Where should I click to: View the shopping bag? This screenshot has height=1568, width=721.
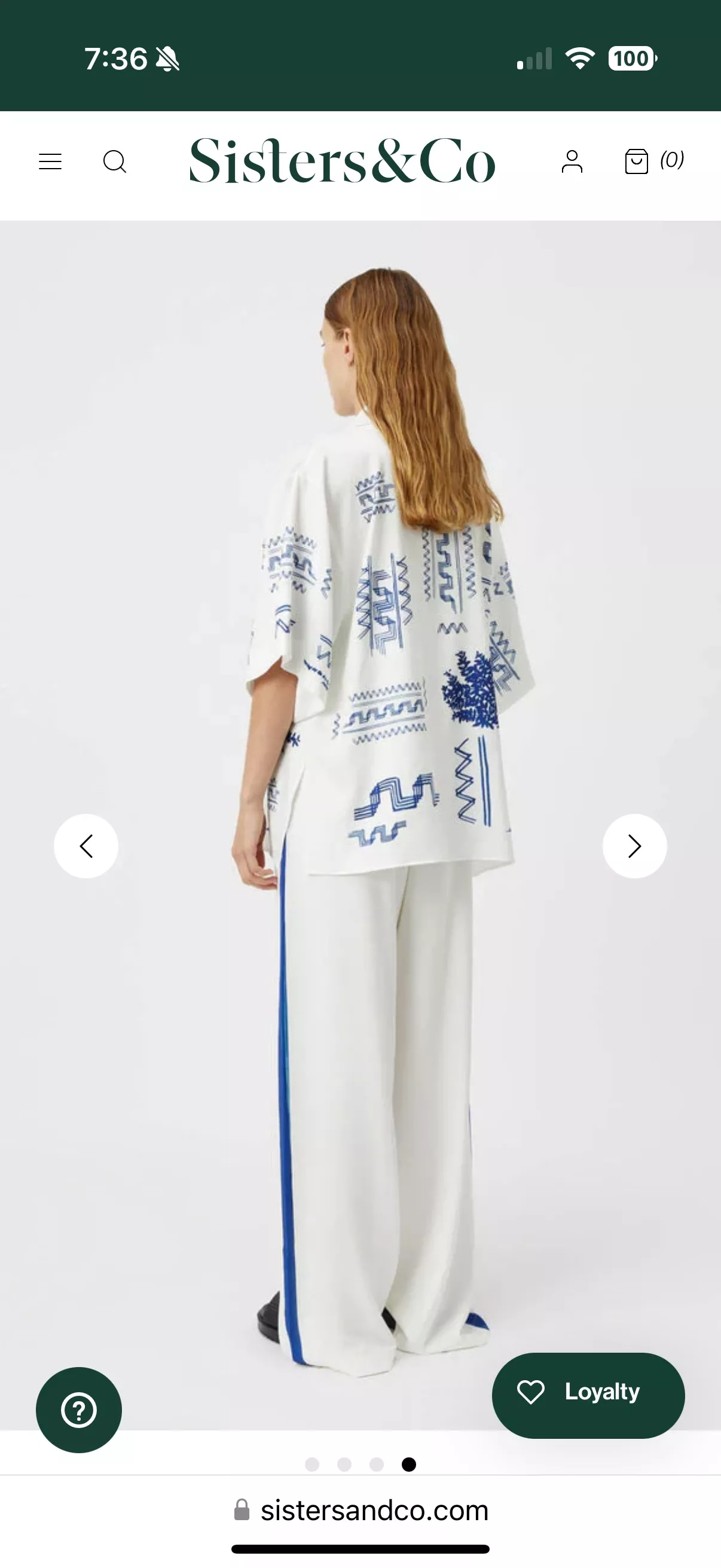coord(654,161)
